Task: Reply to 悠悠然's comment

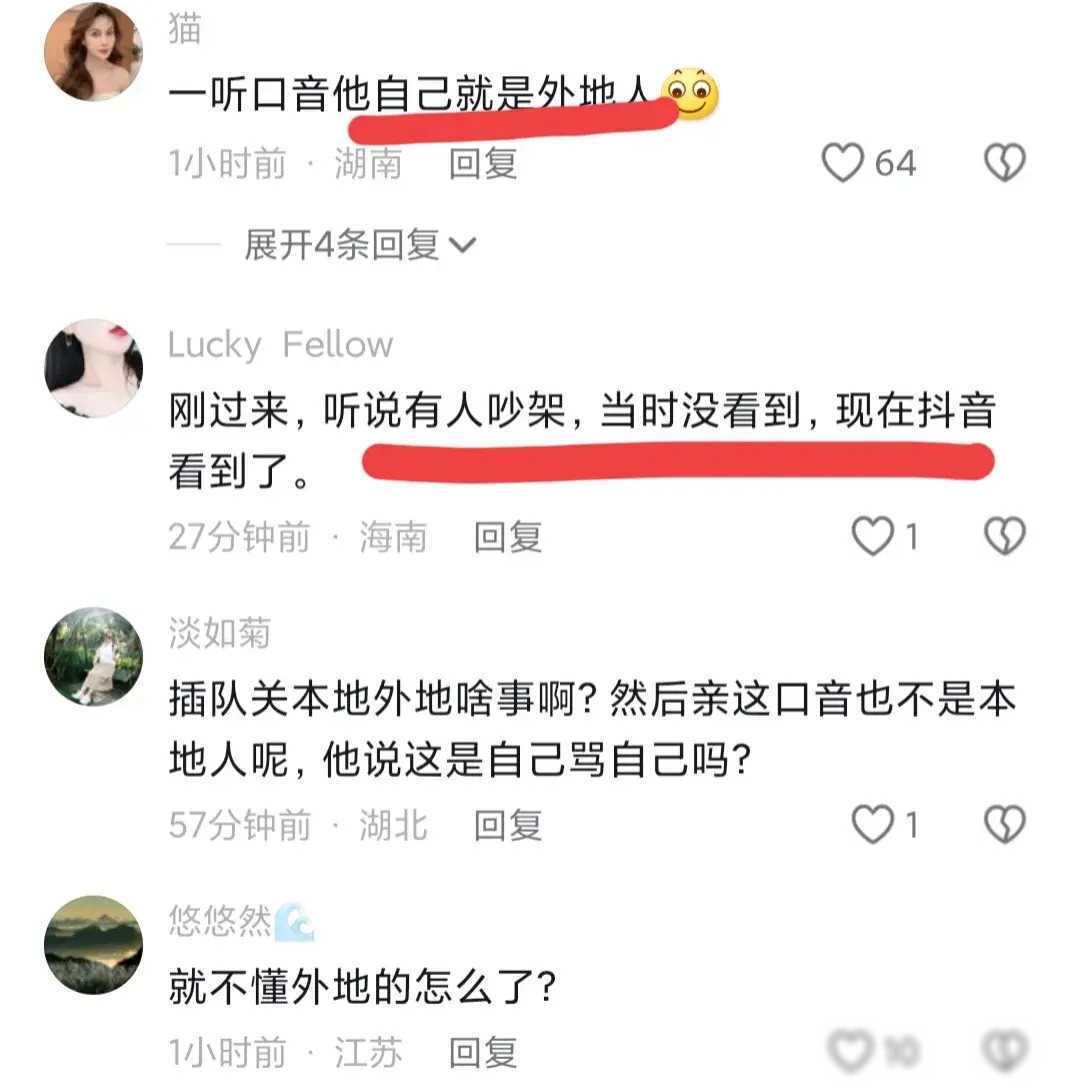Action: point(483,1052)
